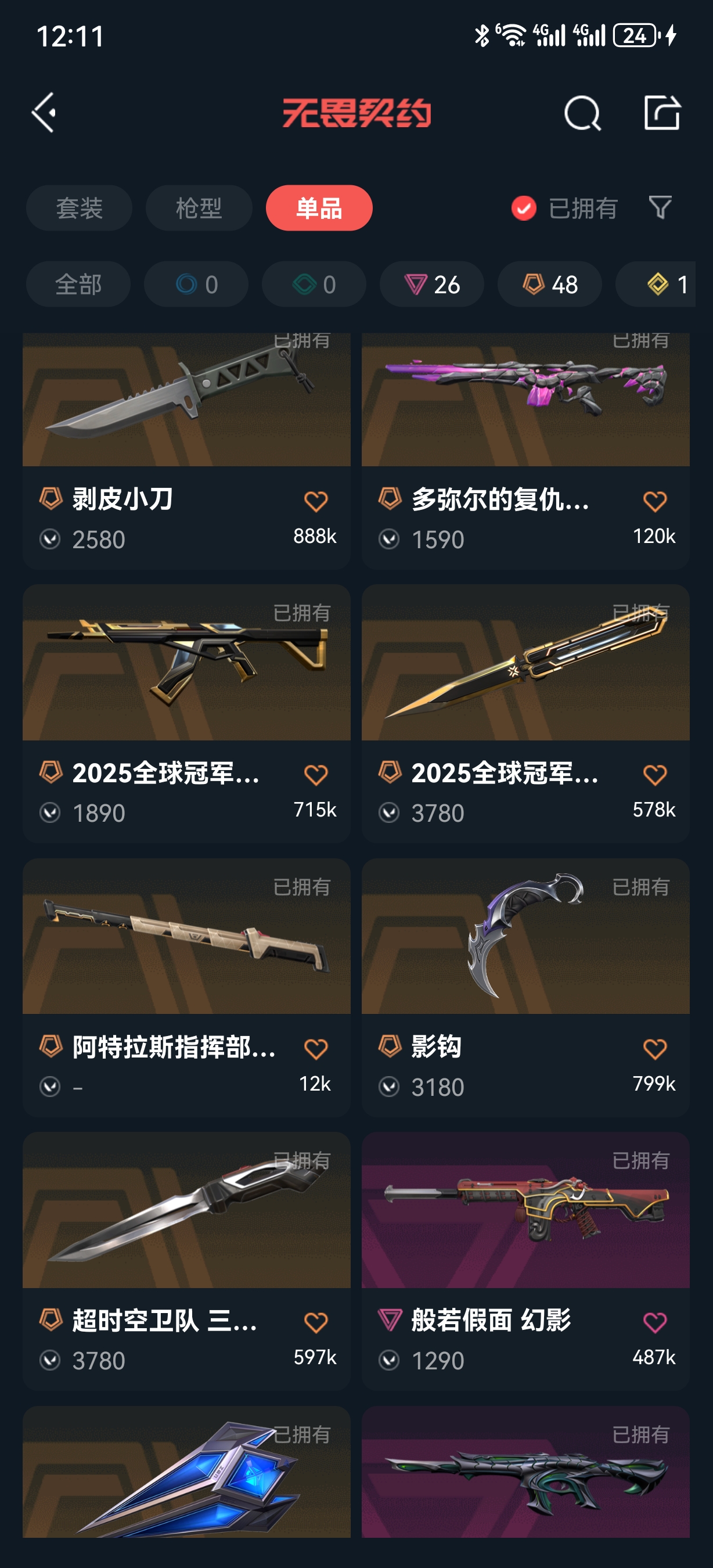
Task: Uncheck the 已拥有 filter checkbox
Action: pyautogui.click(x=523, y=208)
